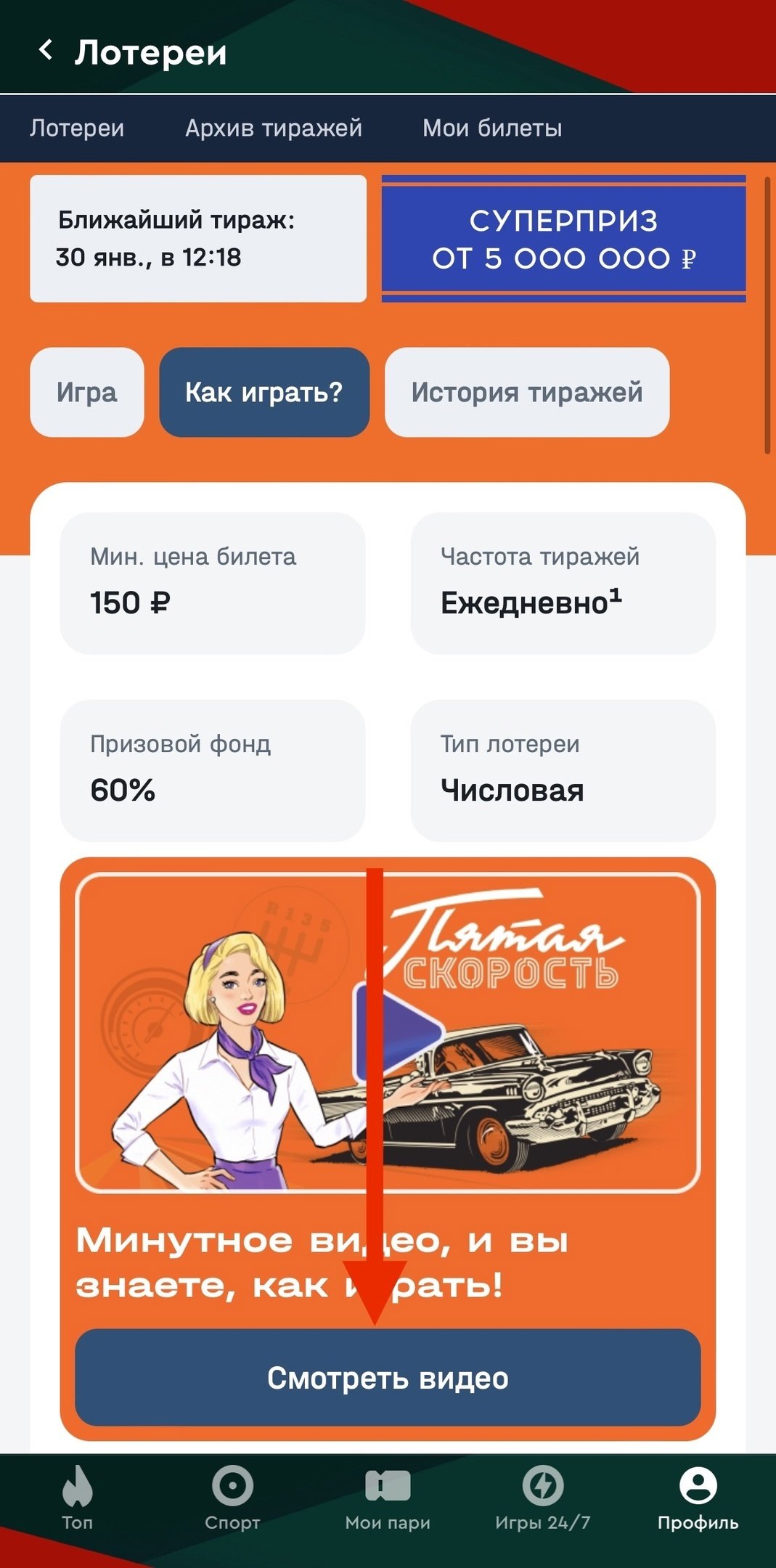Switch to the Лотереи top tab

[77, 128]
